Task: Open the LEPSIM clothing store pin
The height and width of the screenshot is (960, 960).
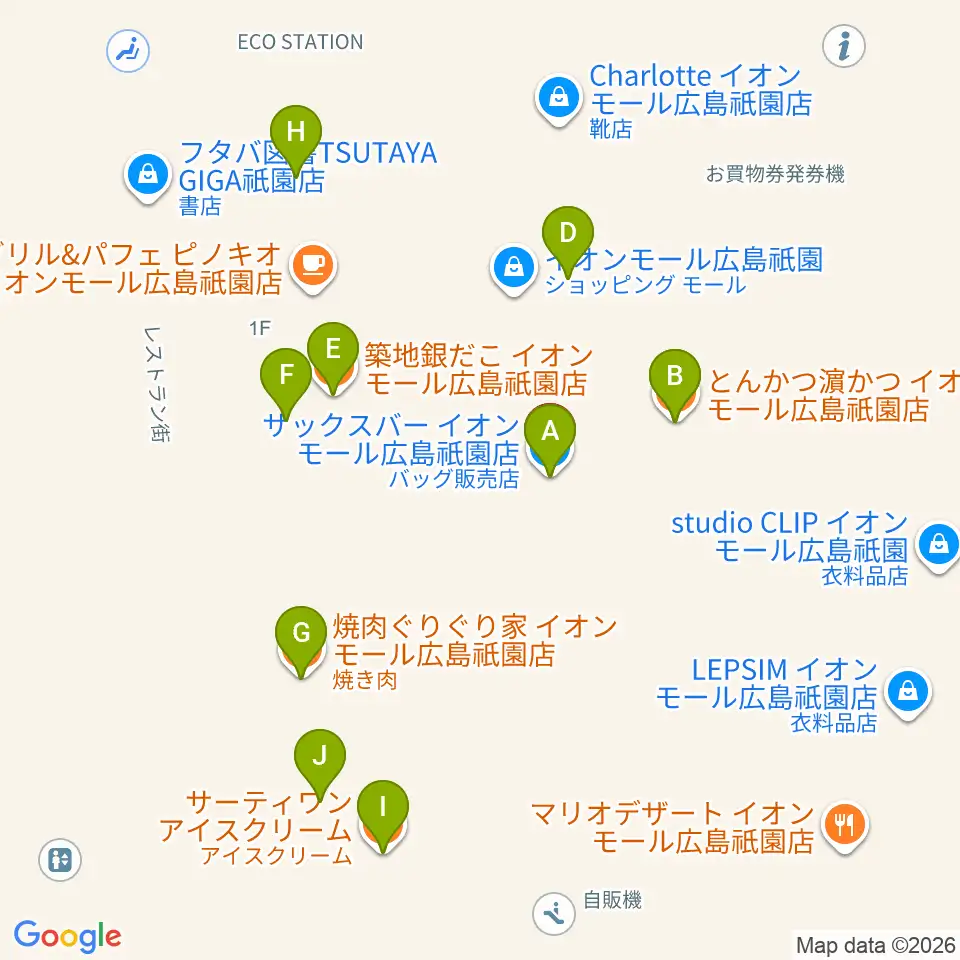Action: (x=908, y=693)
